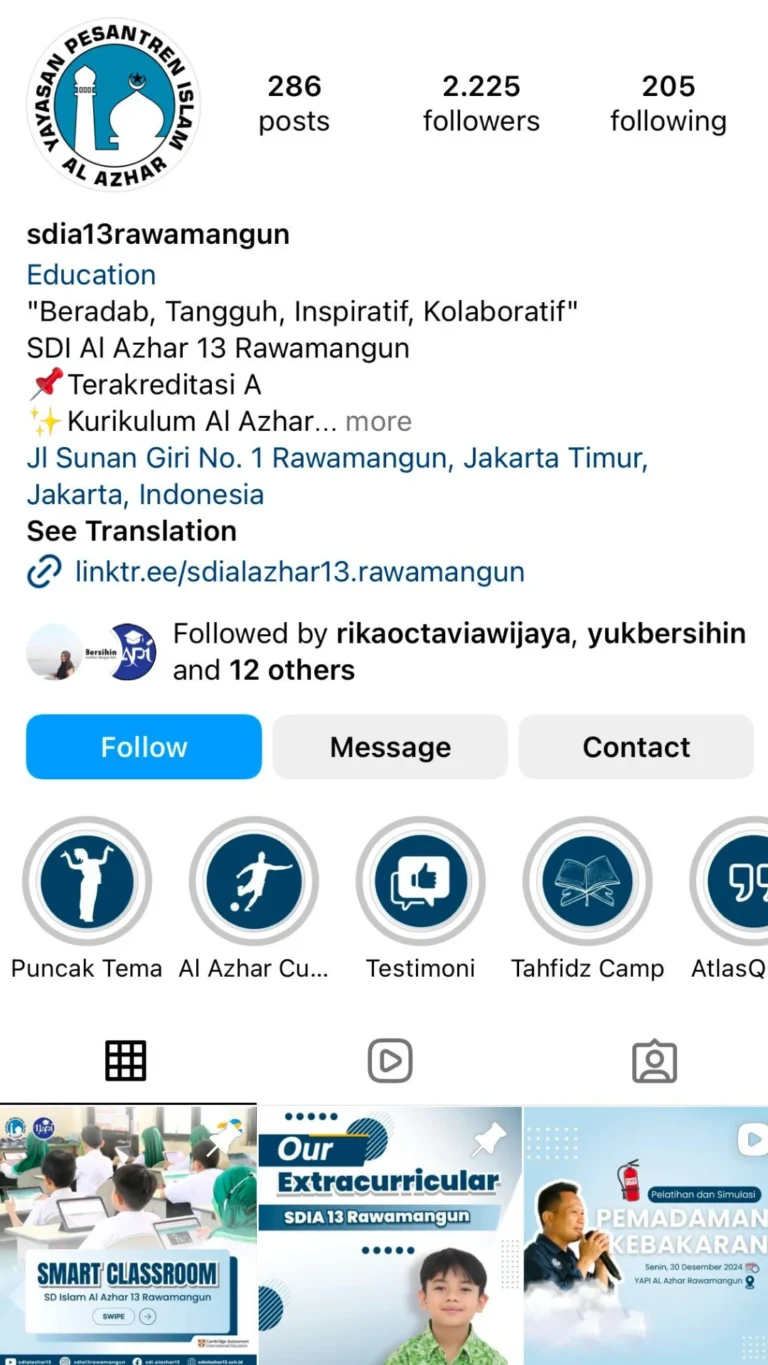The height and width of the screenshot is (1365, 768).
Task: Open the Our Extracurricular pinned post
Action: coord(390,1235)
